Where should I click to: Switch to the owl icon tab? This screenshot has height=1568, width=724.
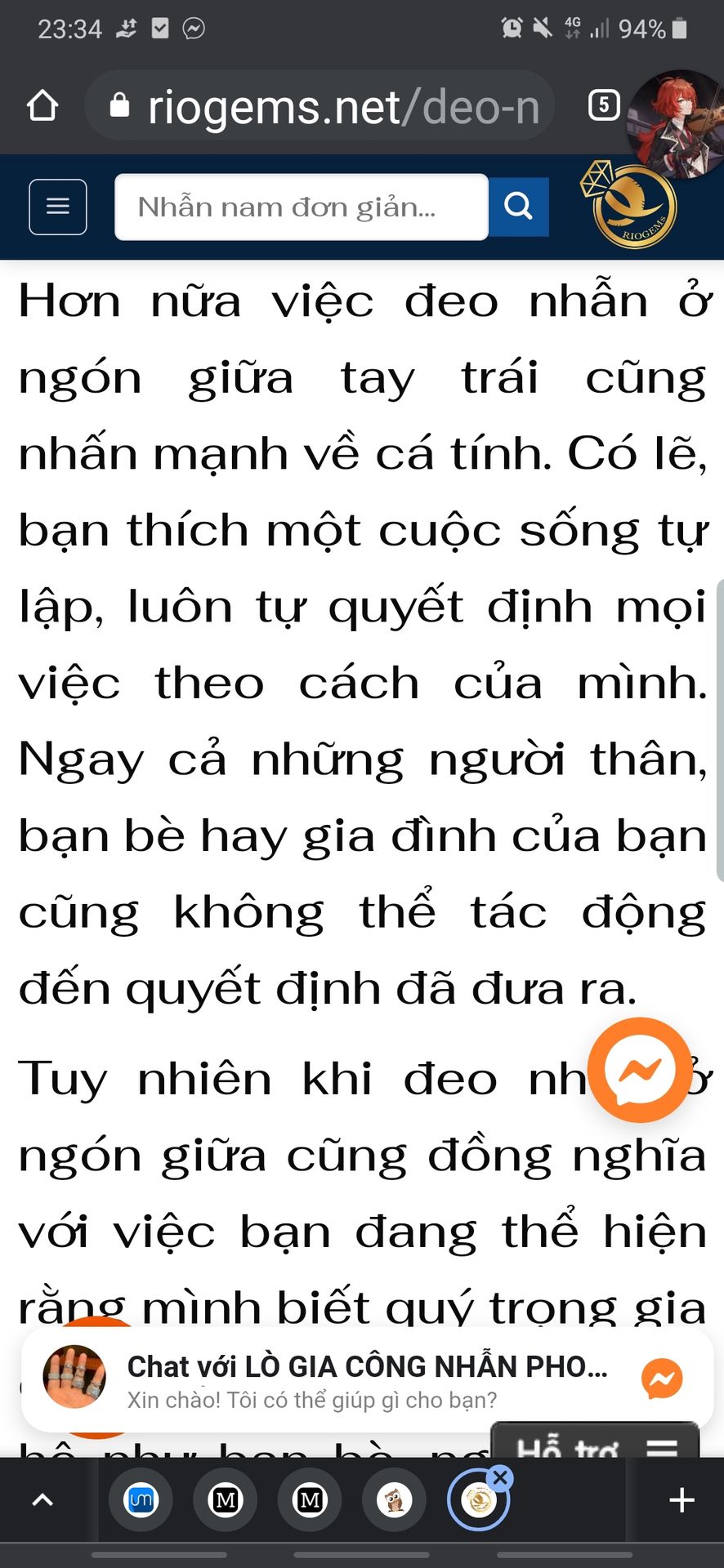[x=395, y=1499]
